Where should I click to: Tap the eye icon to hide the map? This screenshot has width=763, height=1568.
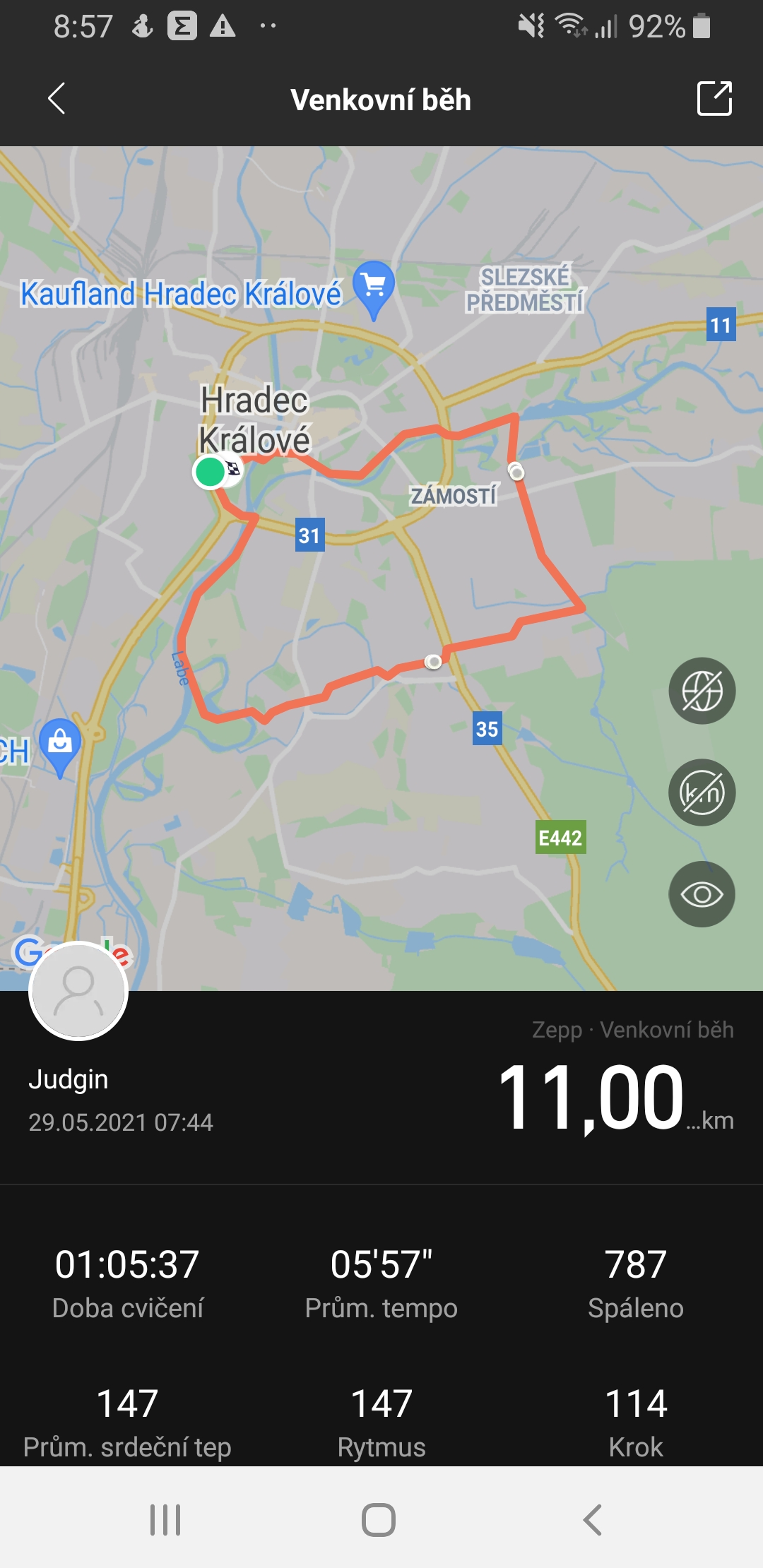[702, 894]
